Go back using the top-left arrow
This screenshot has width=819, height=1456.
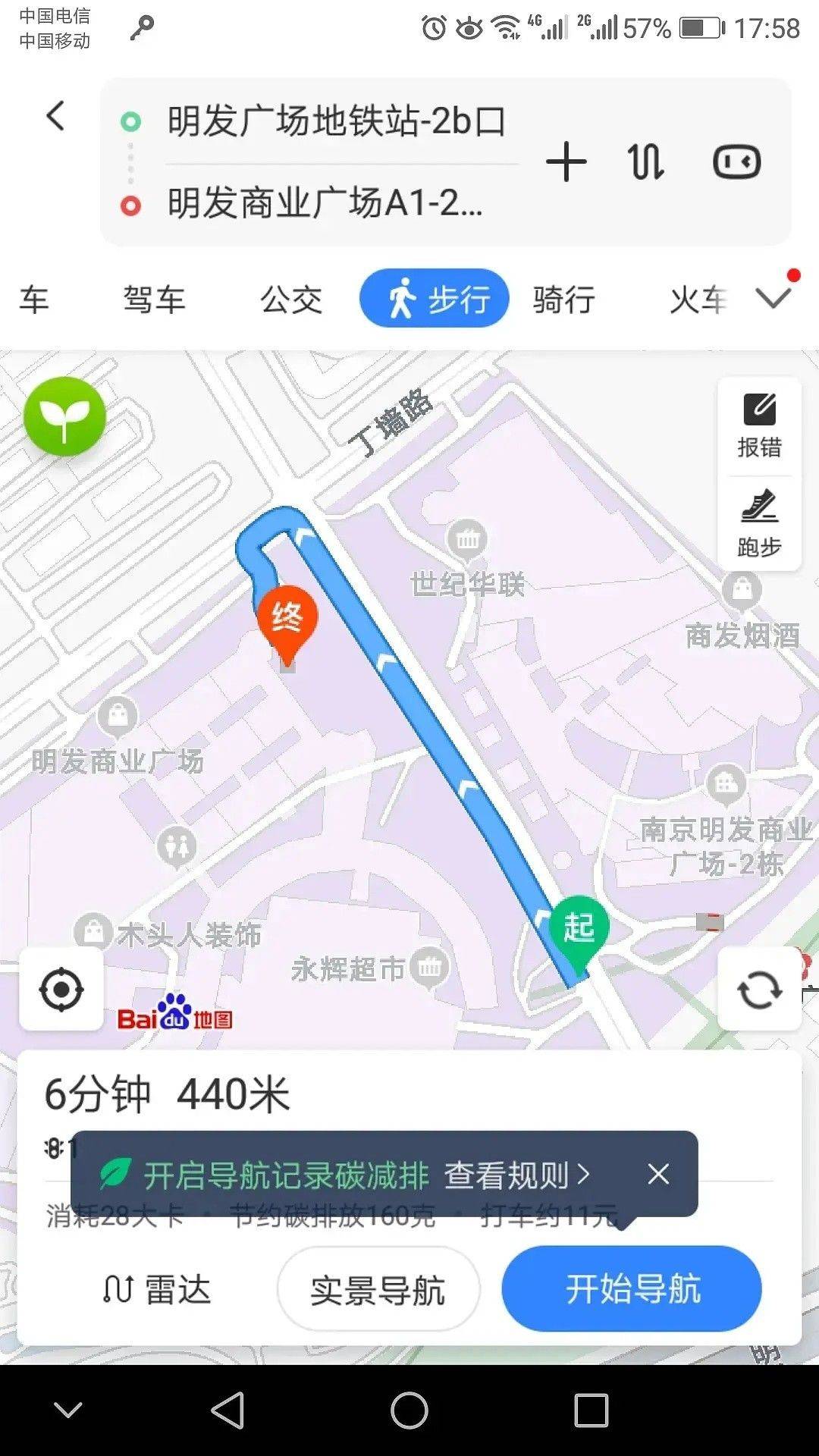pos(55,116)
